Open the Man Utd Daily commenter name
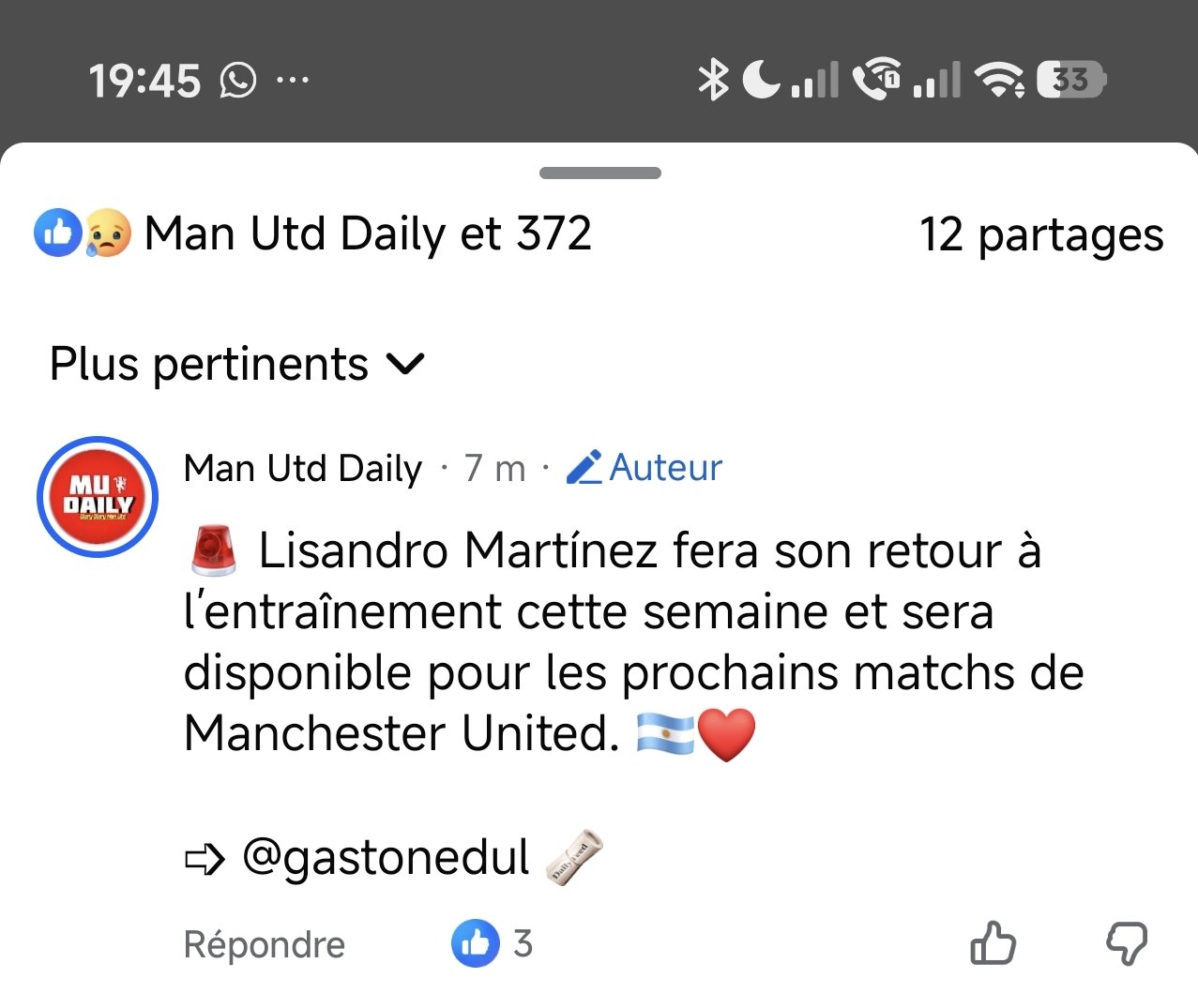This screenshot has height=1008, width=1198. (x=302, y=468)
